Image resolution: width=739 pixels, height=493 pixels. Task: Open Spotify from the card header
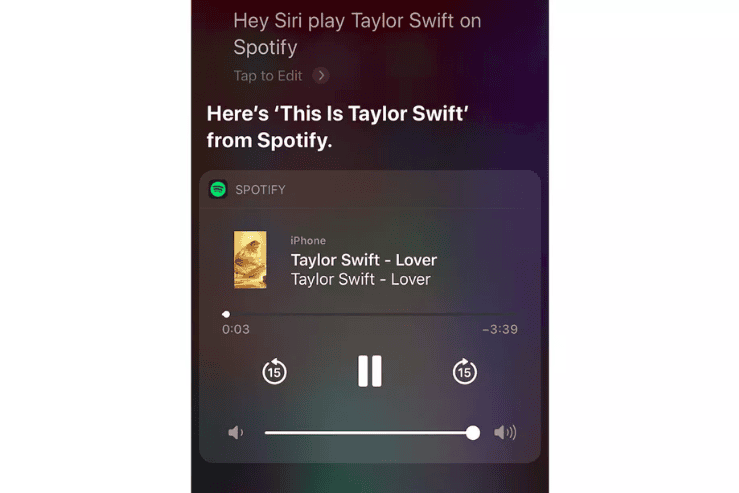tap(249, 189)
